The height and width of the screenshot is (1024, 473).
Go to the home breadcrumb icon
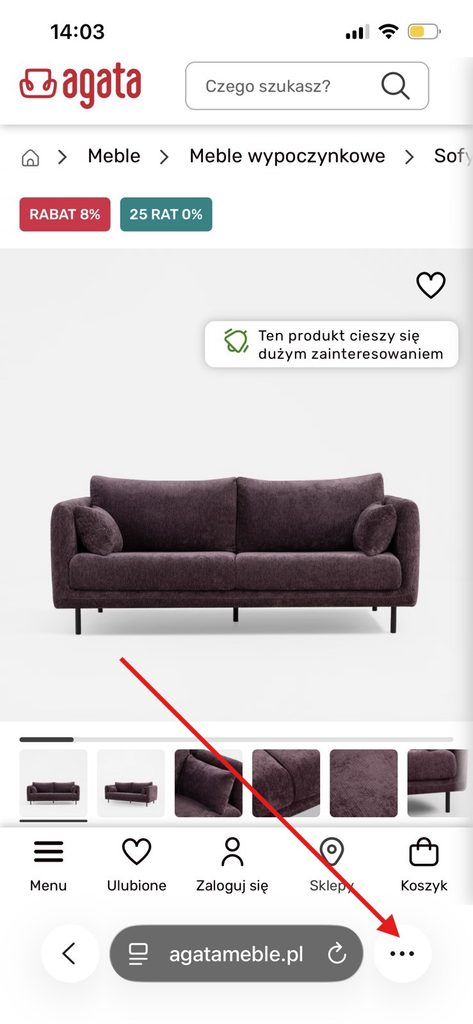pyautogui.click(x=30, y=157)
